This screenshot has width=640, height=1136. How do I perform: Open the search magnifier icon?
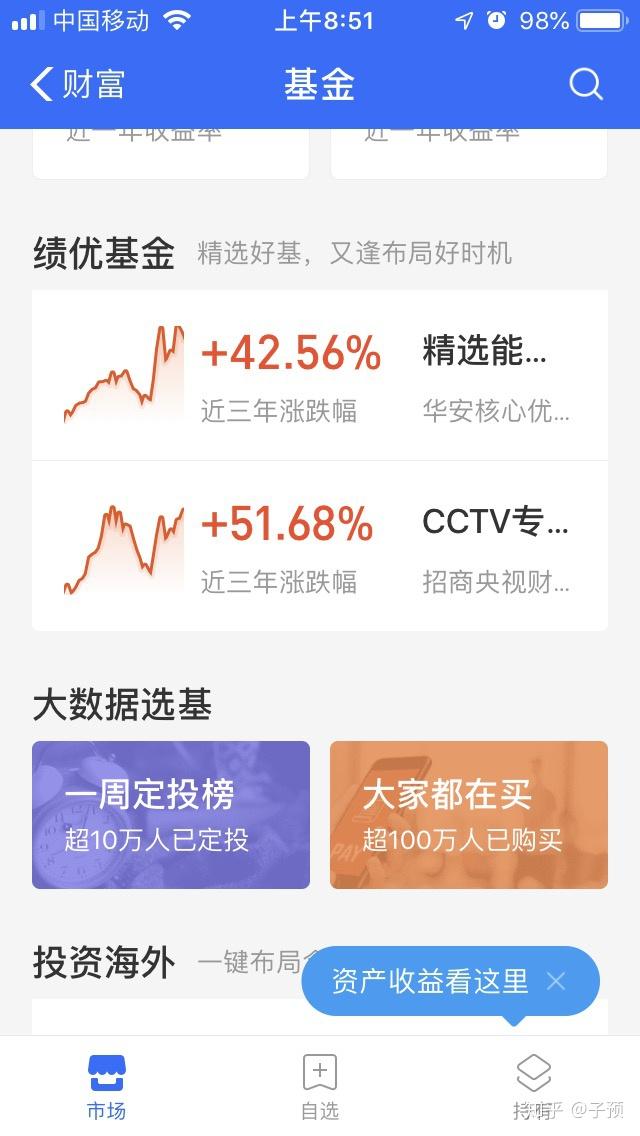586,85
